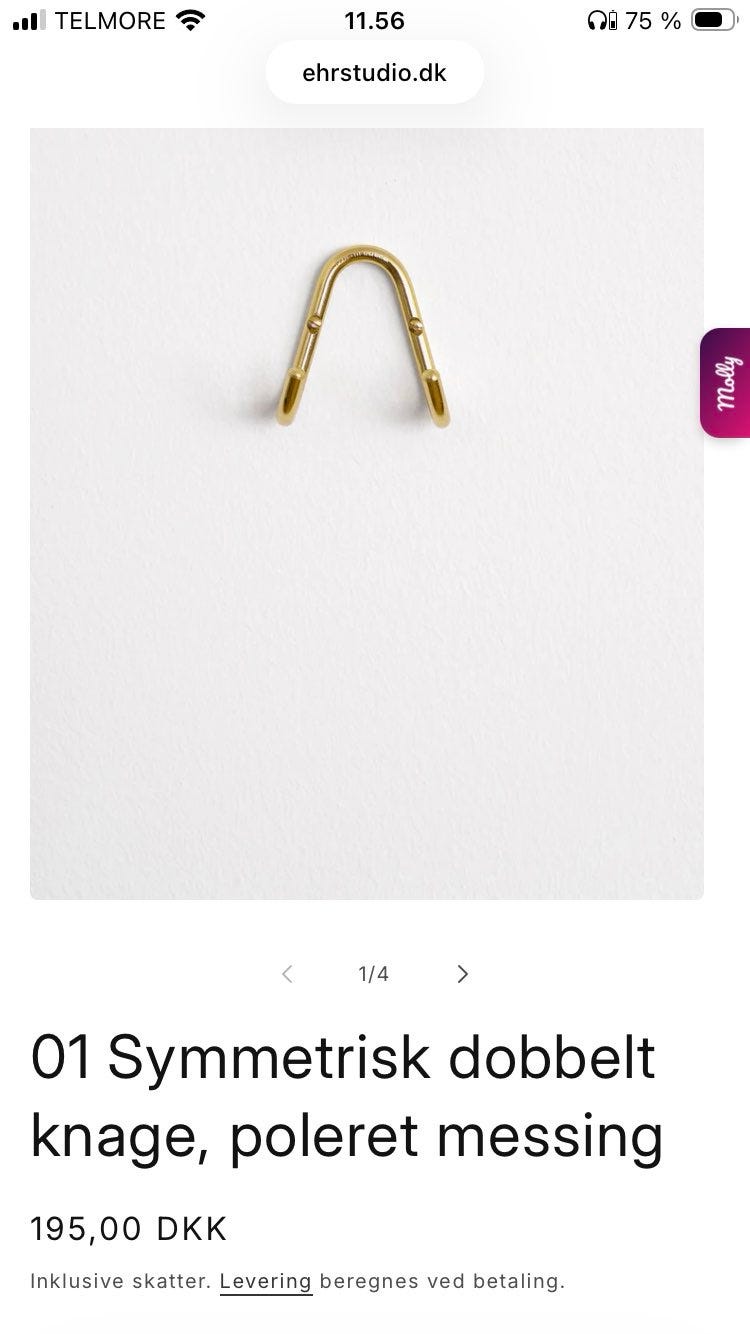Open the brass hook product image
750x1334 pixels.
[366, 513]
